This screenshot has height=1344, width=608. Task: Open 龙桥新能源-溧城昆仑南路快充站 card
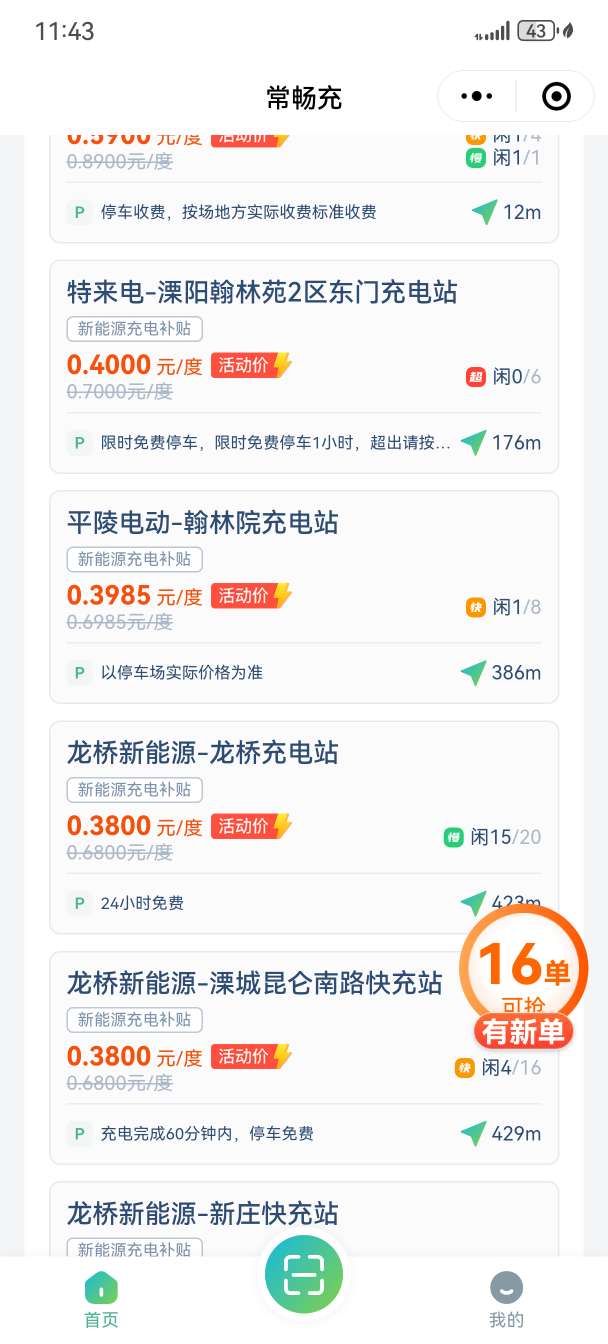pos(254,983)
